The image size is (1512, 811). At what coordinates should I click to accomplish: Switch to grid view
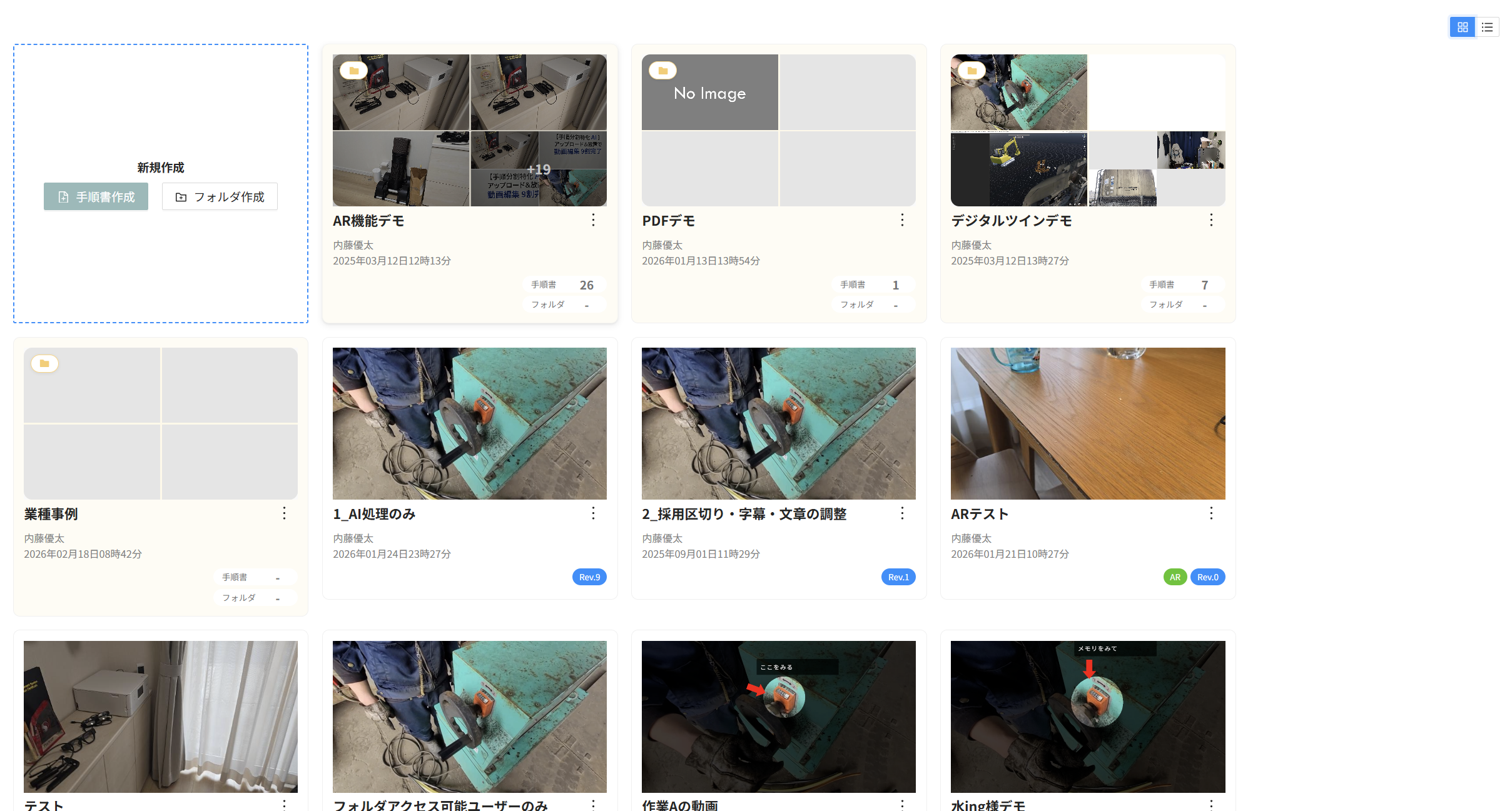(1462, 27)
